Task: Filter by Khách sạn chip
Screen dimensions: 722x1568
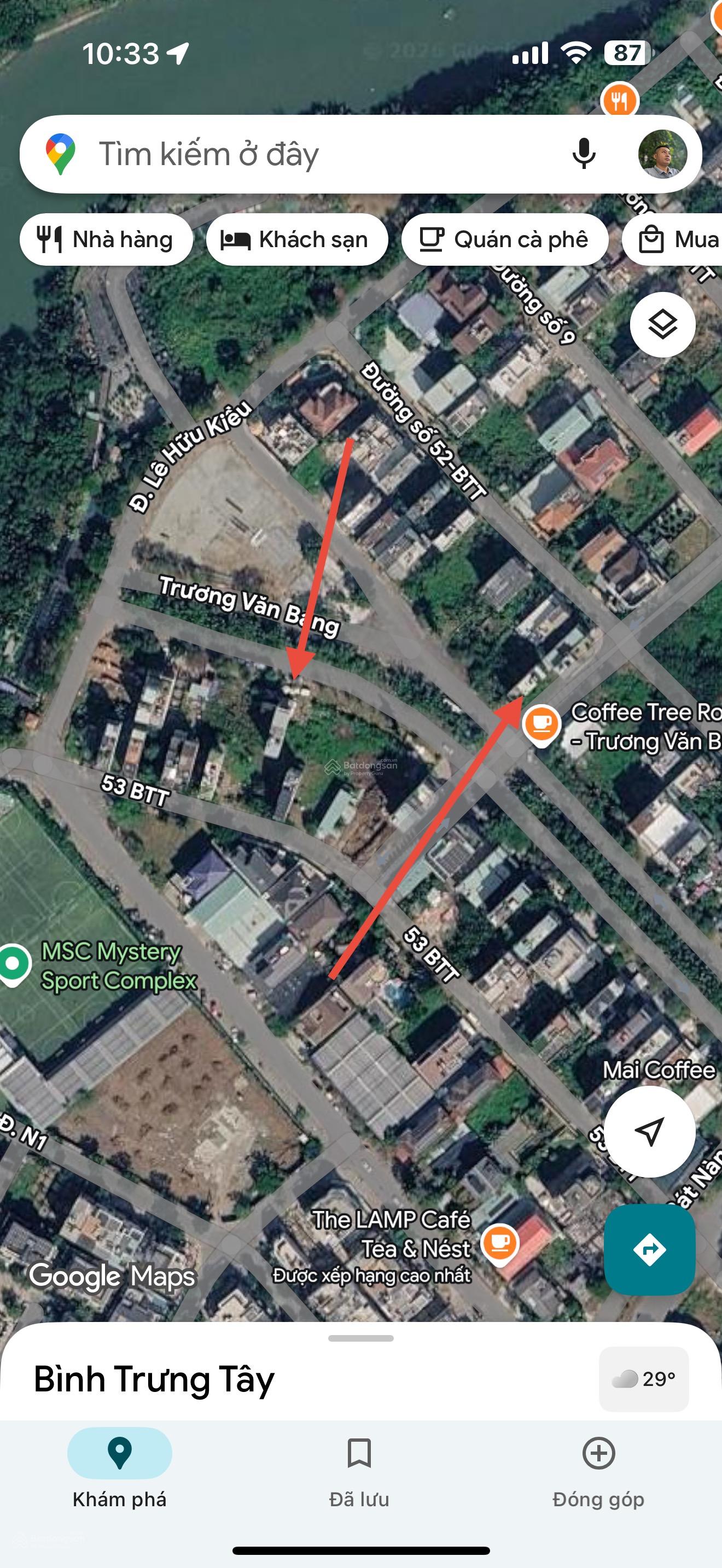Action: point(296,240)
